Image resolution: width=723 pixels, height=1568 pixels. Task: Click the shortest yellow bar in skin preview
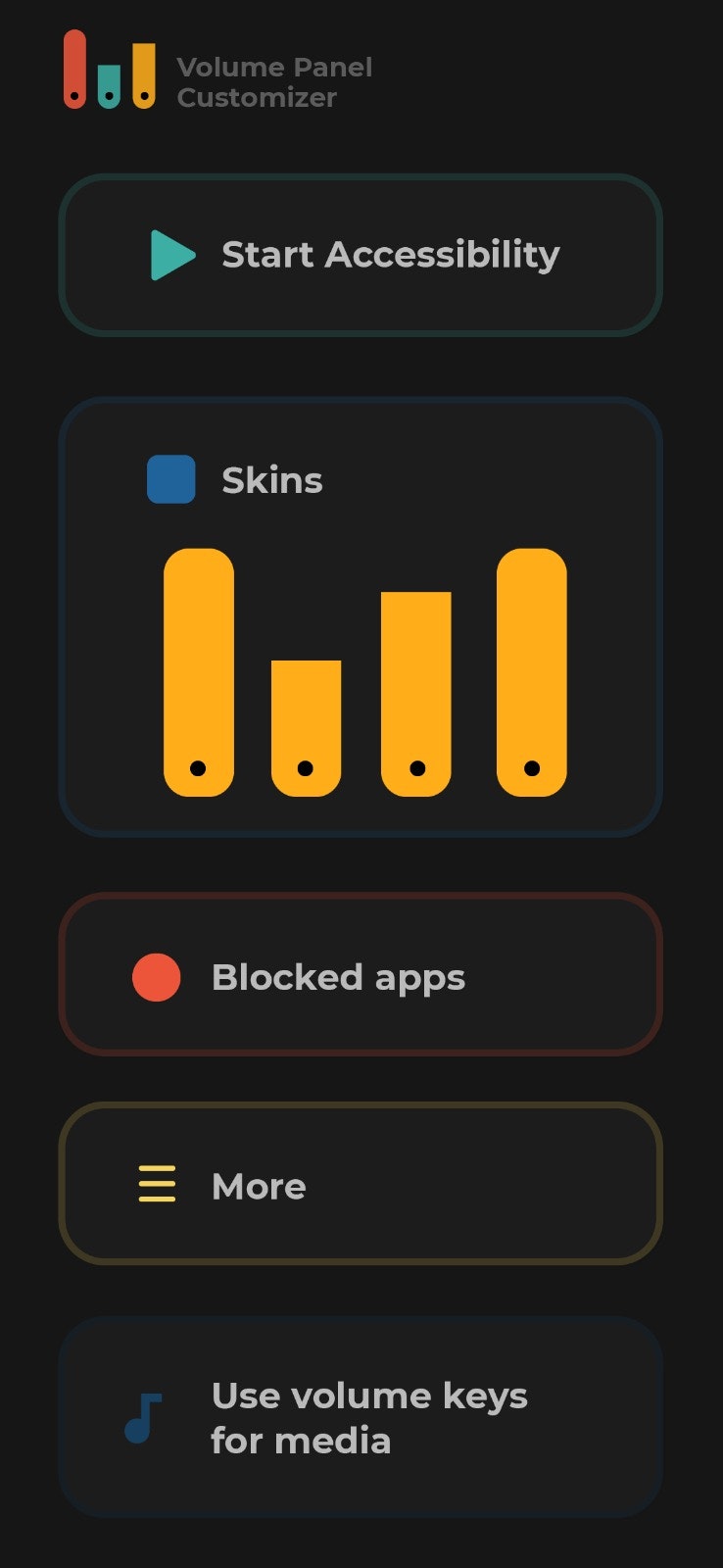pyautogui.click(x=305, y=725)
